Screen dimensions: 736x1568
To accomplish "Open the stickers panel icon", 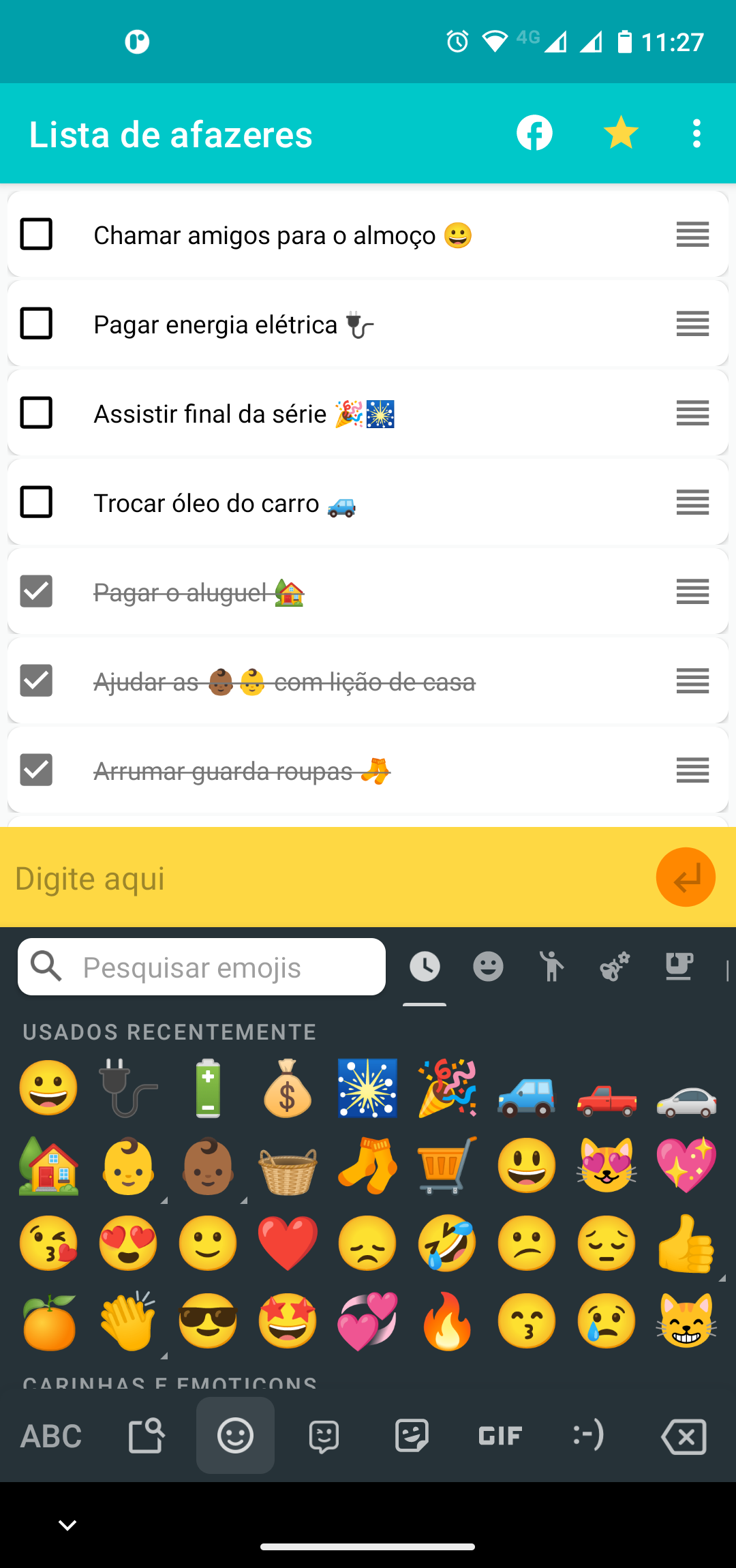I will pyautogui.click(x=412, y=1436).
